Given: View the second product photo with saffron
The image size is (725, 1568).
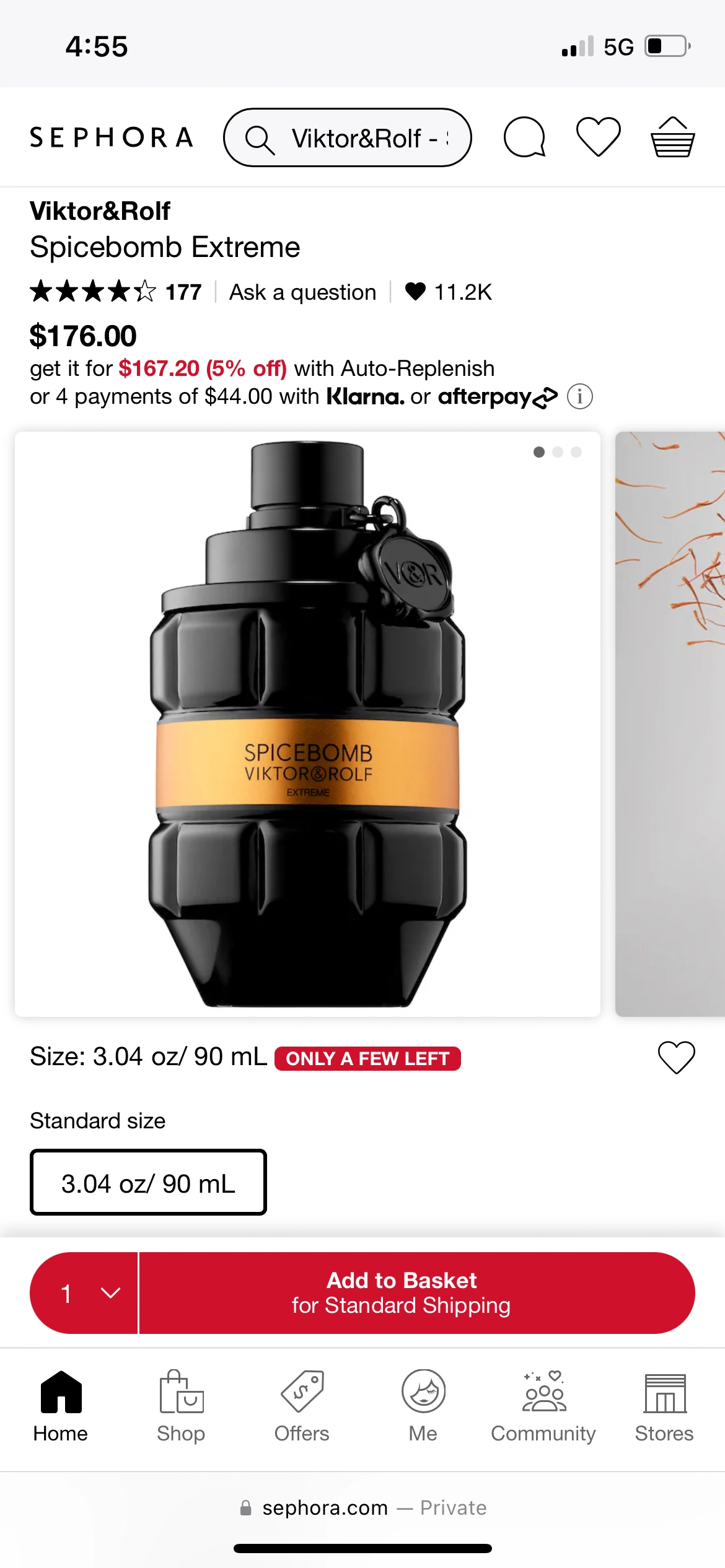Looking at the screenshot, I should click(x=670, y=723).
